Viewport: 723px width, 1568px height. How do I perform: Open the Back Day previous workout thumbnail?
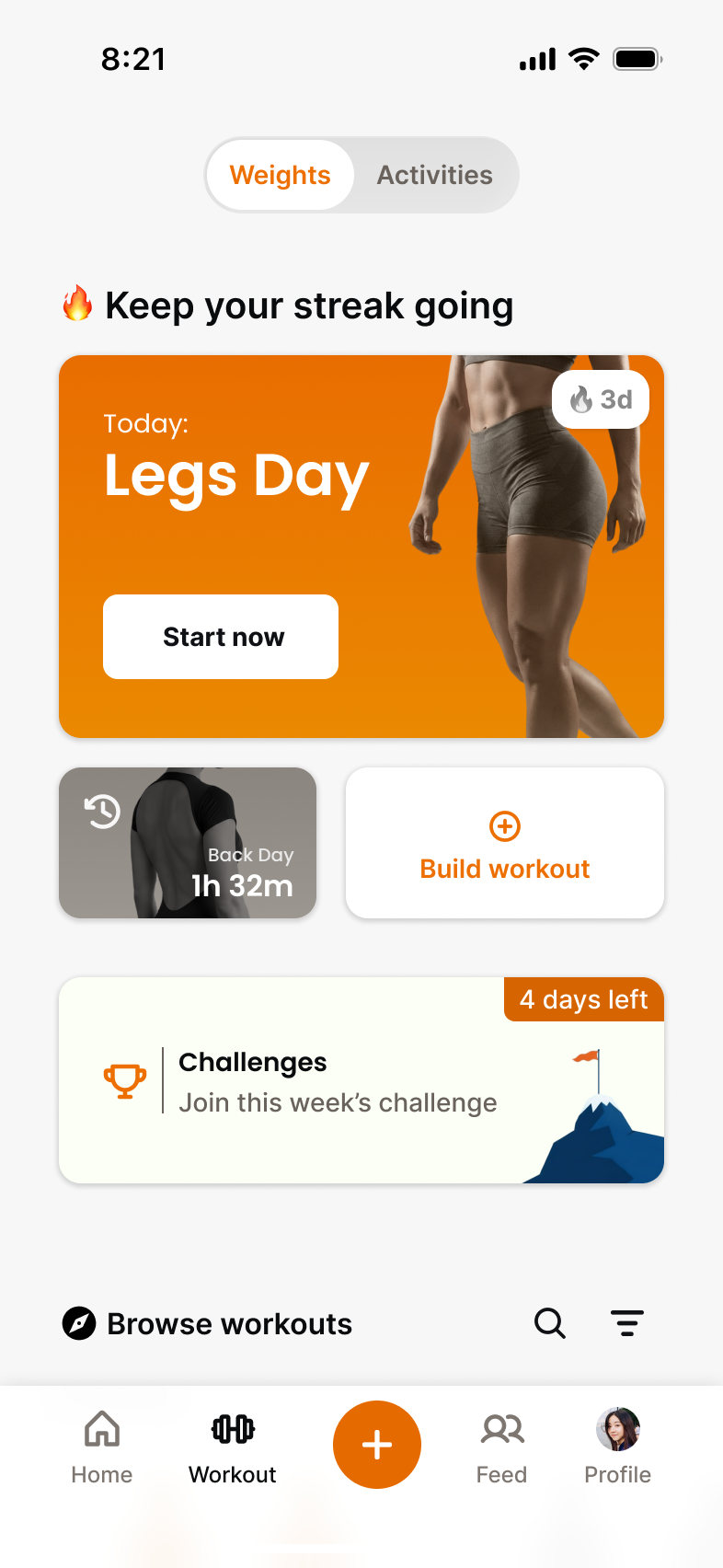tap(187, 842)
